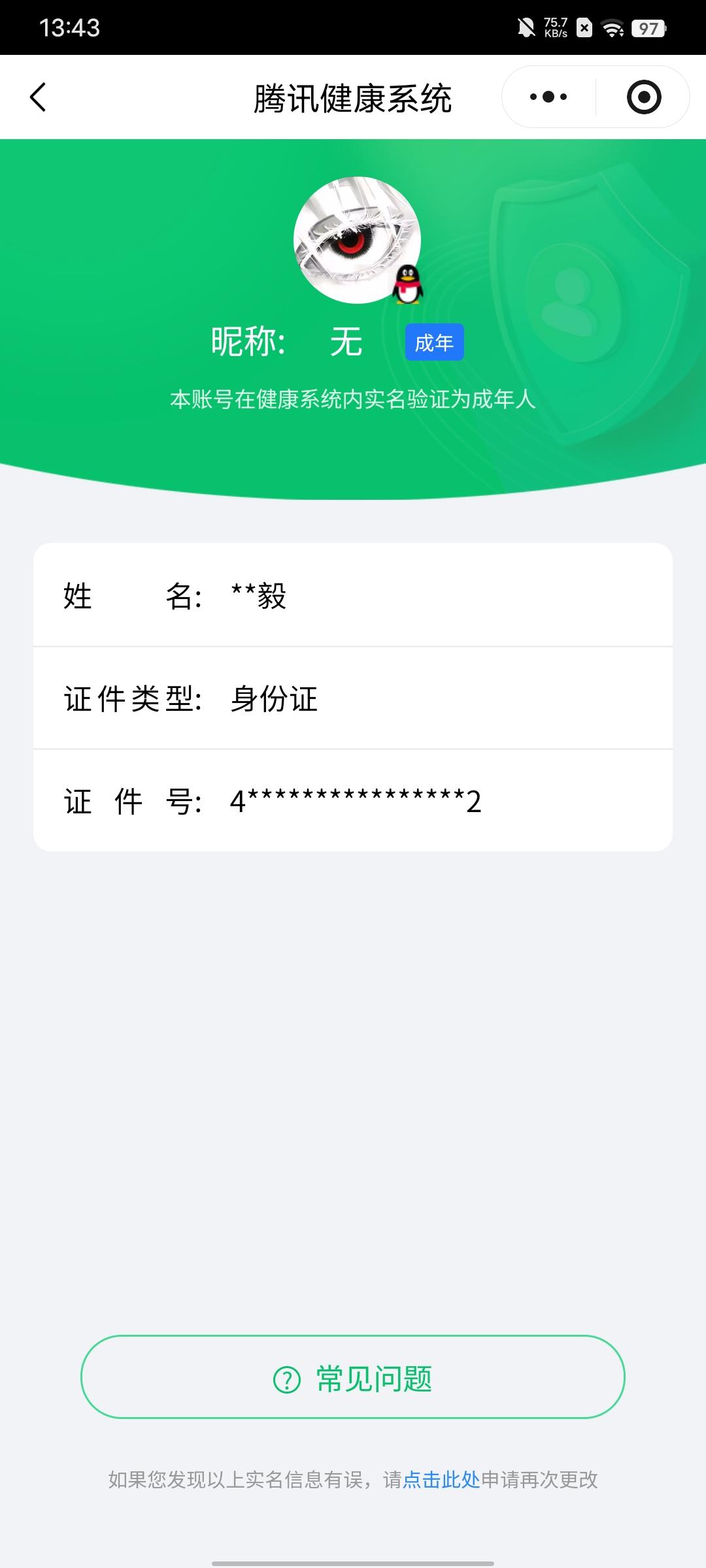This screenshot has height=1568, width=706.
Task: Tap the back arrow to leave the page
Action: point(37,96)
